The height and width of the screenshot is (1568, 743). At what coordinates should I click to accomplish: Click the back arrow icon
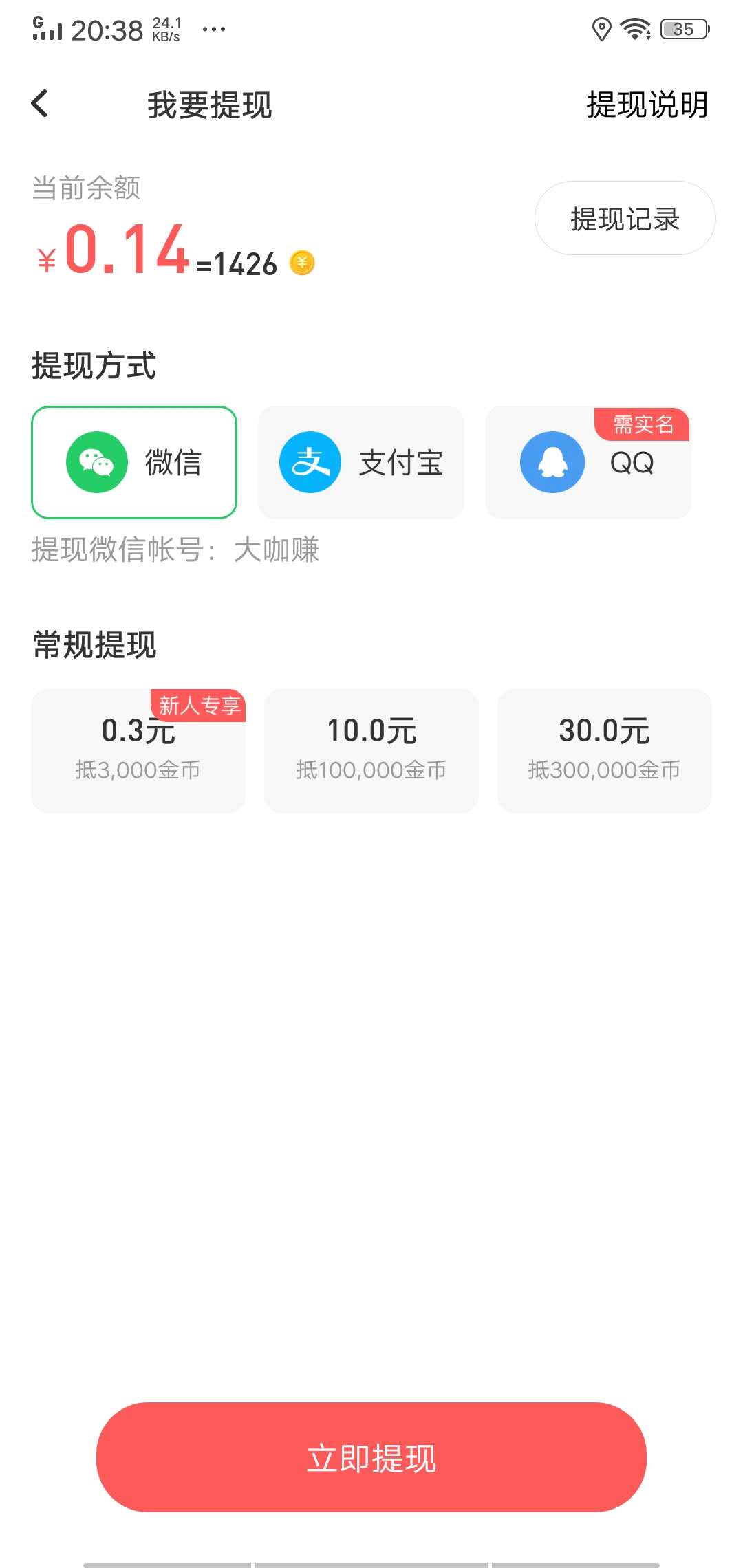(x=39, y=103)
